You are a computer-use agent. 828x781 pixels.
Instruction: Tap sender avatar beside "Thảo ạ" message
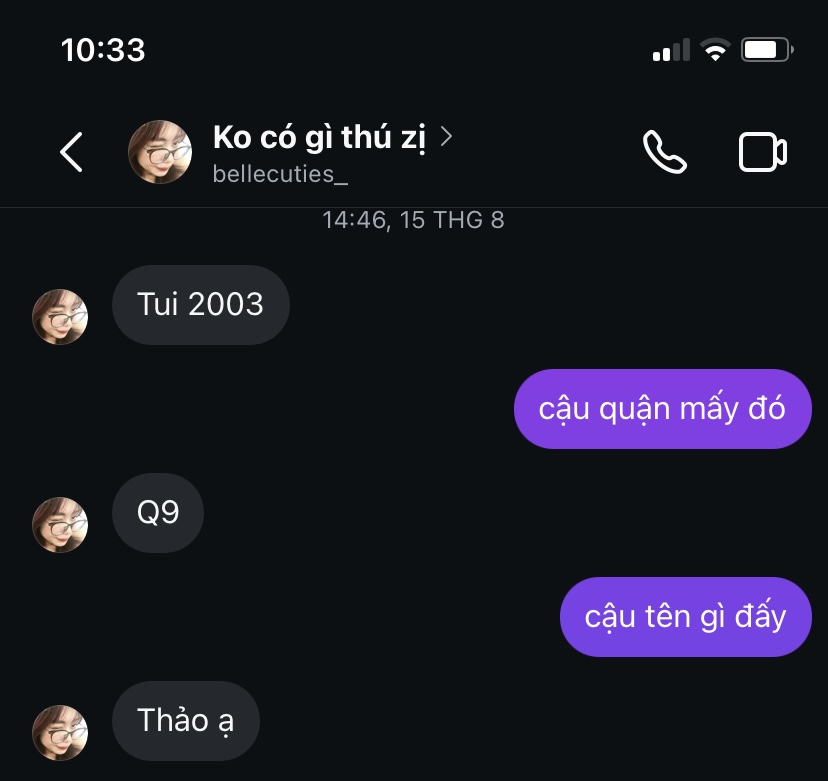(x=60, y=733)
